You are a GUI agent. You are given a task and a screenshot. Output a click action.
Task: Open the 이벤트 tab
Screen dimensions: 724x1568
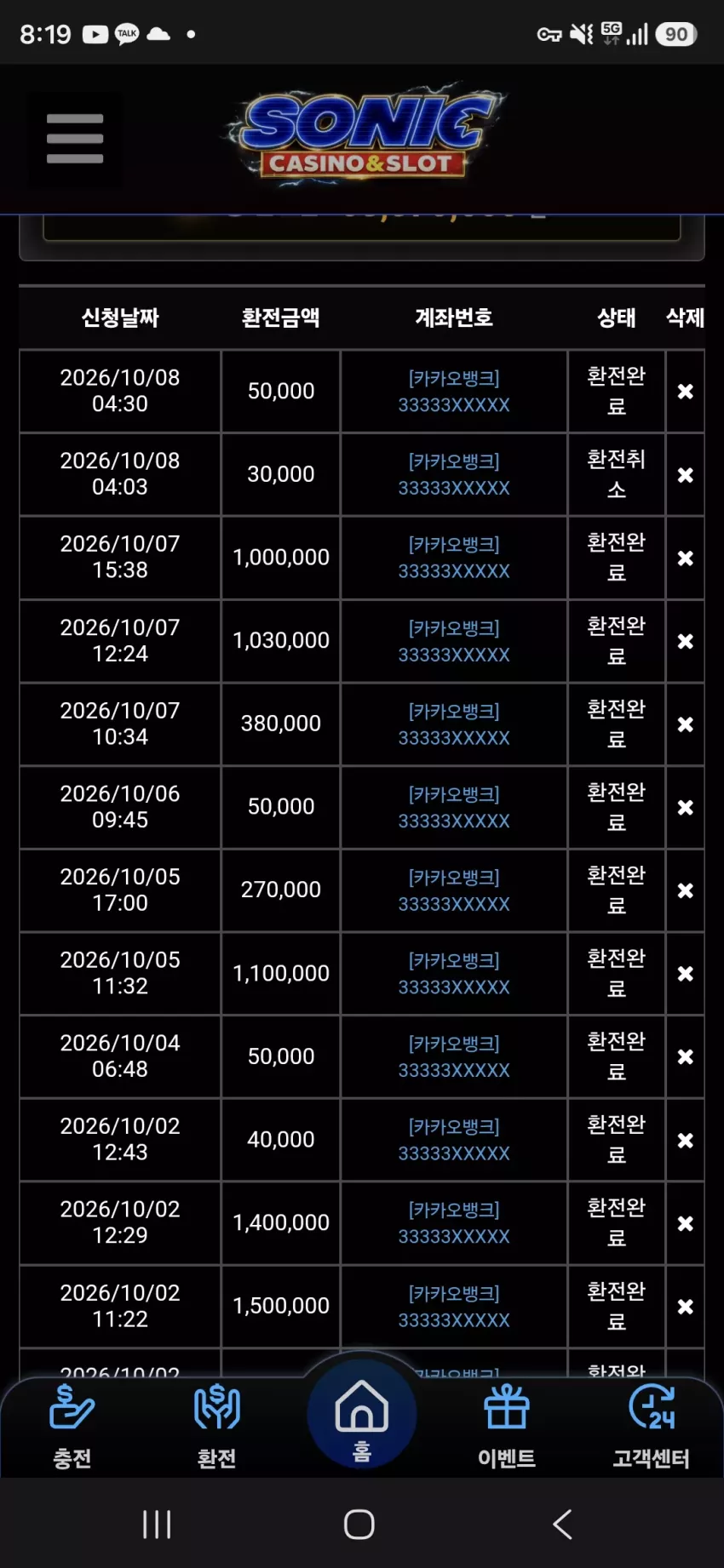point(507,1428)
